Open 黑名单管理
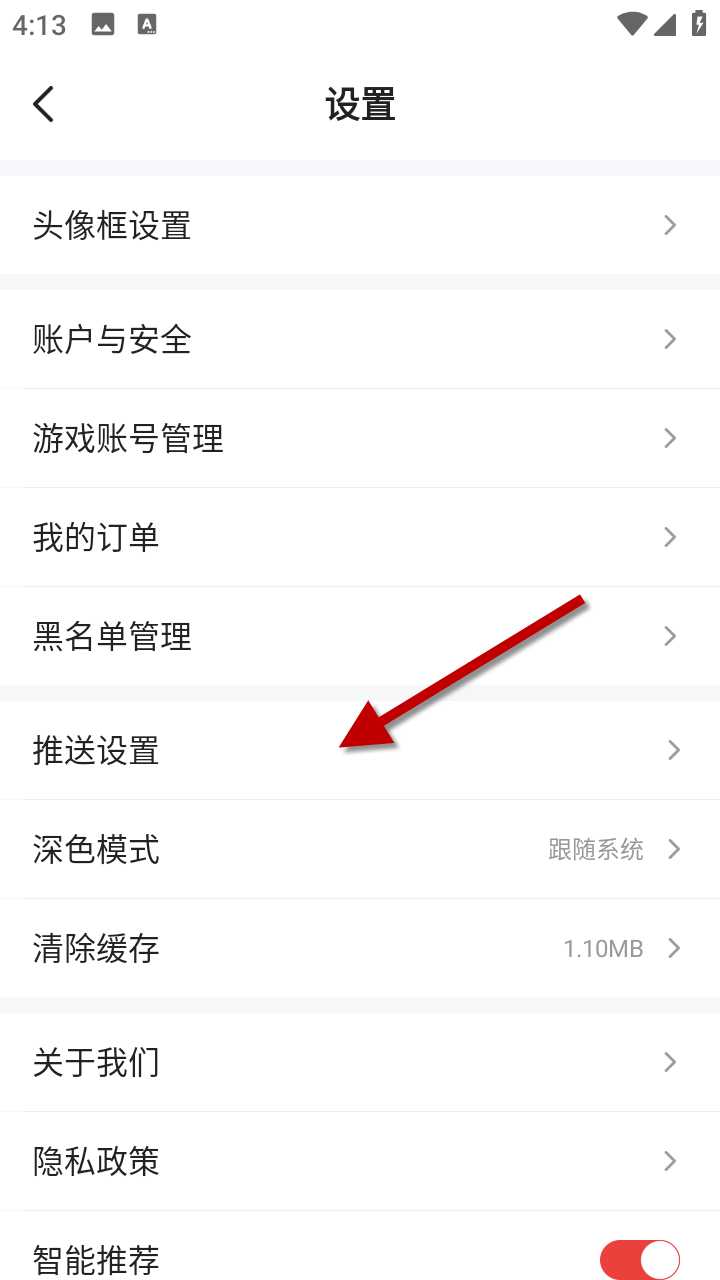The height and width of the screenshot is (1280, 720). click(360, 636)
